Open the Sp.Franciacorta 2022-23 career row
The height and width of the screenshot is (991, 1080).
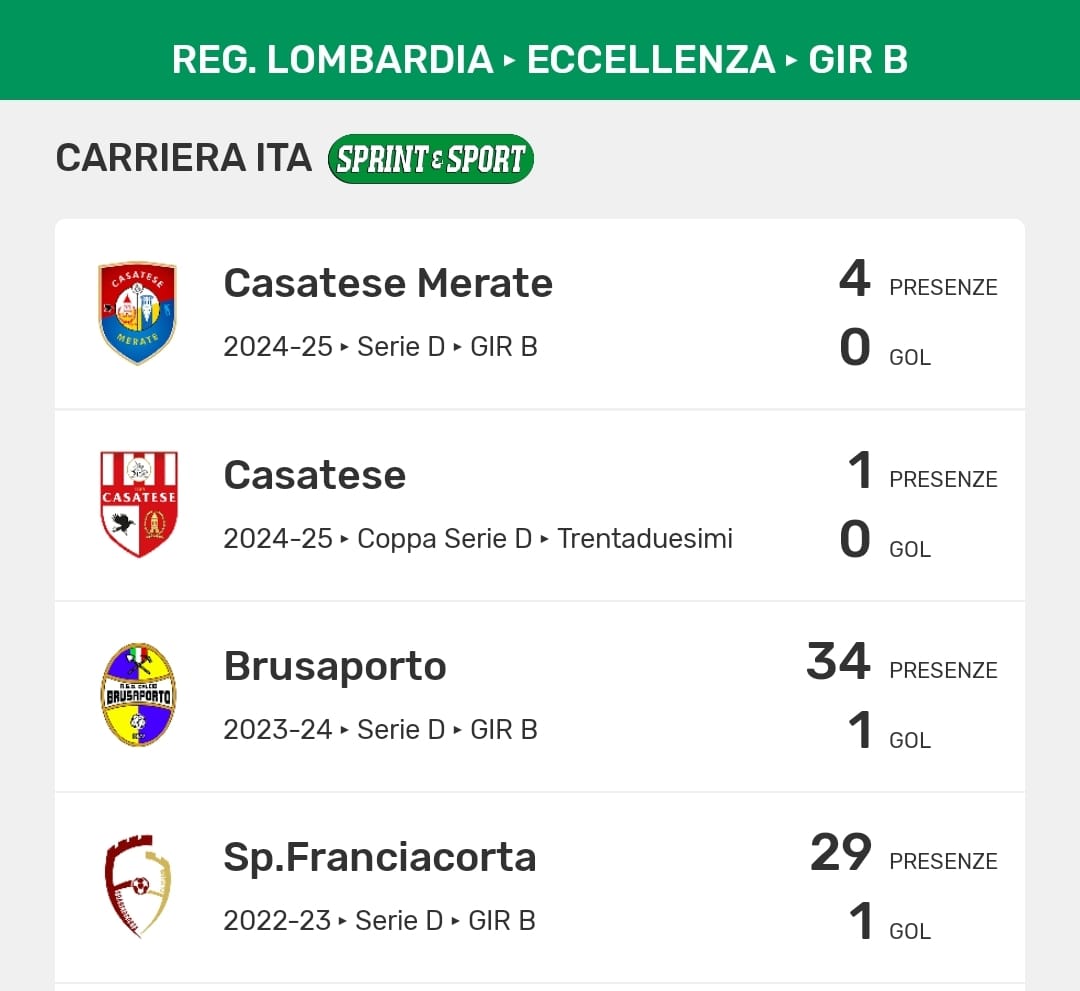tap(540, 887)
